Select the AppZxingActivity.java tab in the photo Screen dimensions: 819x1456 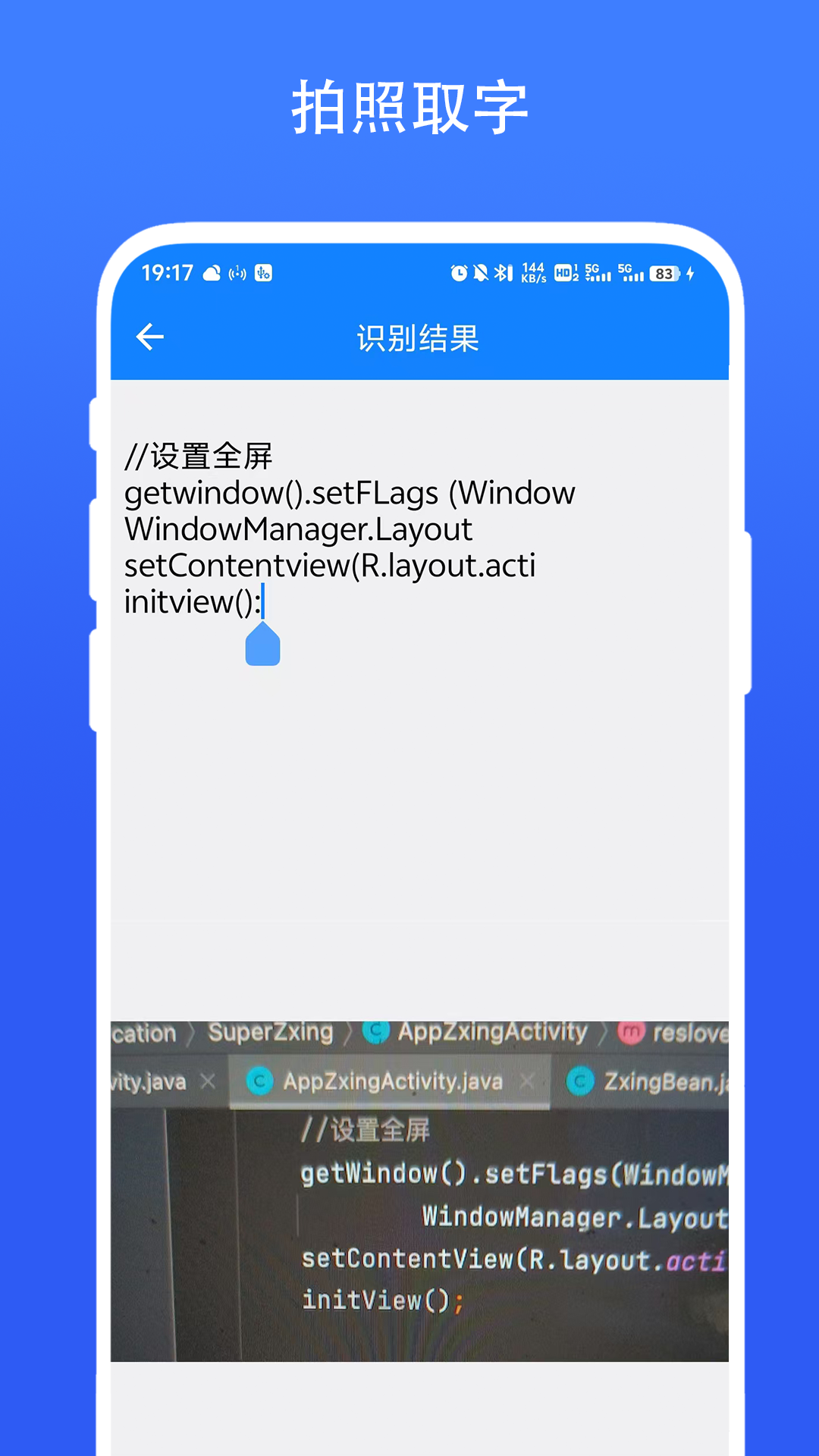(391, 1081)
